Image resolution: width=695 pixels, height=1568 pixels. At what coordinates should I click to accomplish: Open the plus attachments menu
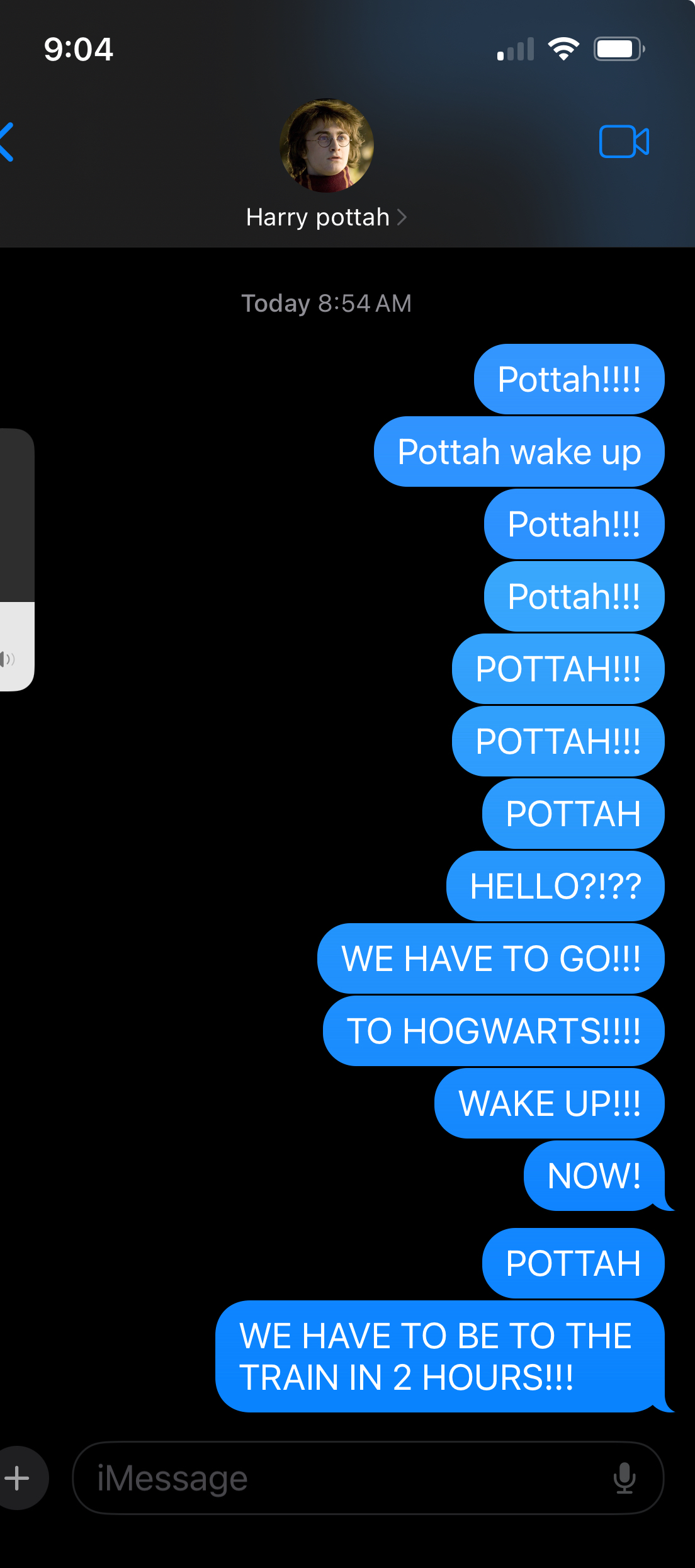tap(18, 1477)
